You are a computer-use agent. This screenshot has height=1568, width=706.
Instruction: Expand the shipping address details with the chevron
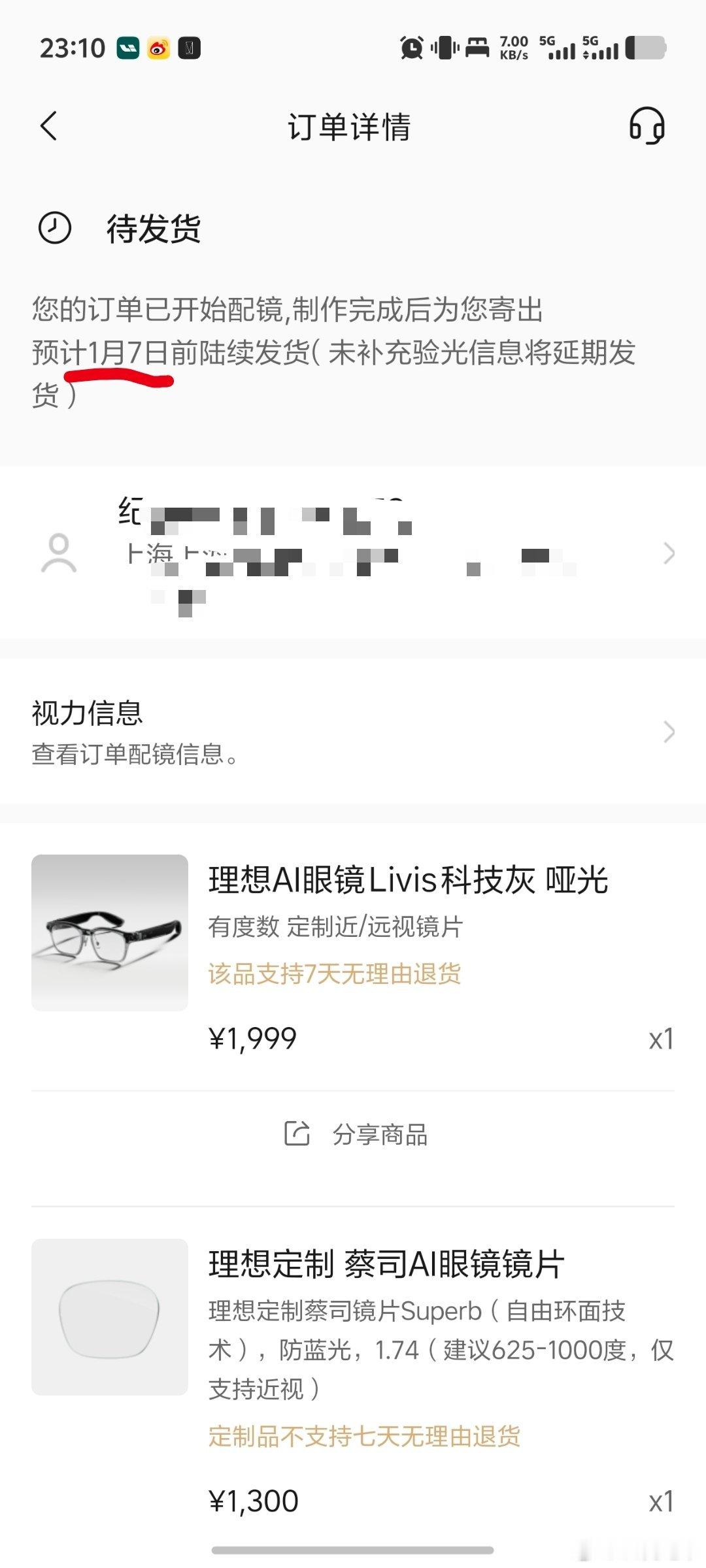coord(668,554)
